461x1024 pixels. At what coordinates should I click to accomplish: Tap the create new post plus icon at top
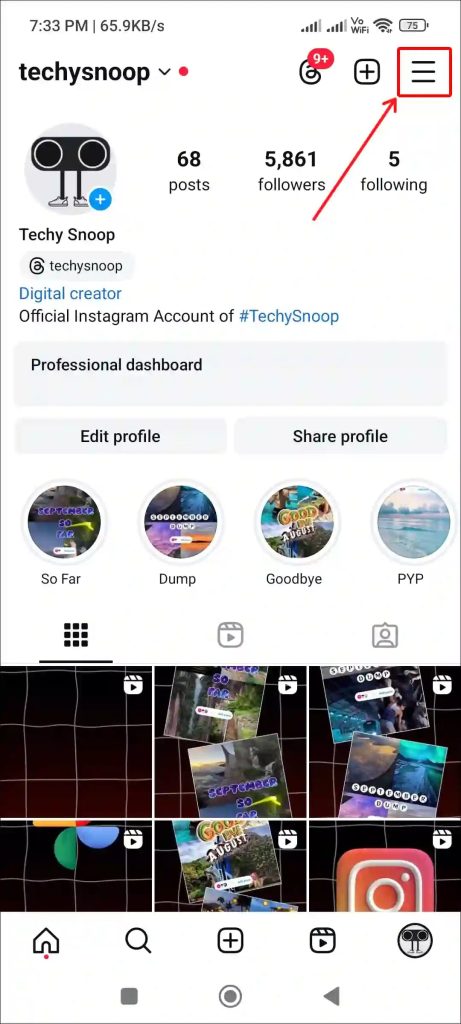coord(367,72)
